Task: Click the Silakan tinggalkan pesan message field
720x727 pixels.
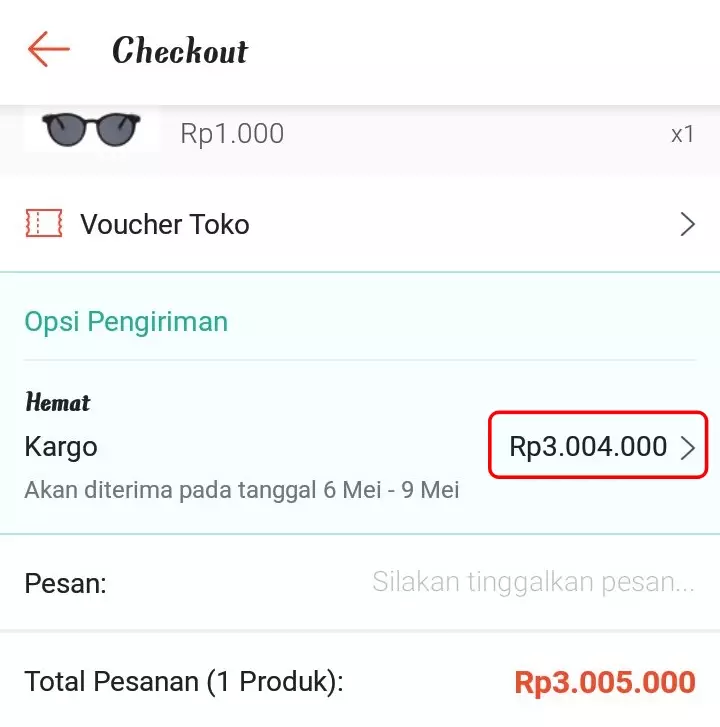Action: (535, 582)
